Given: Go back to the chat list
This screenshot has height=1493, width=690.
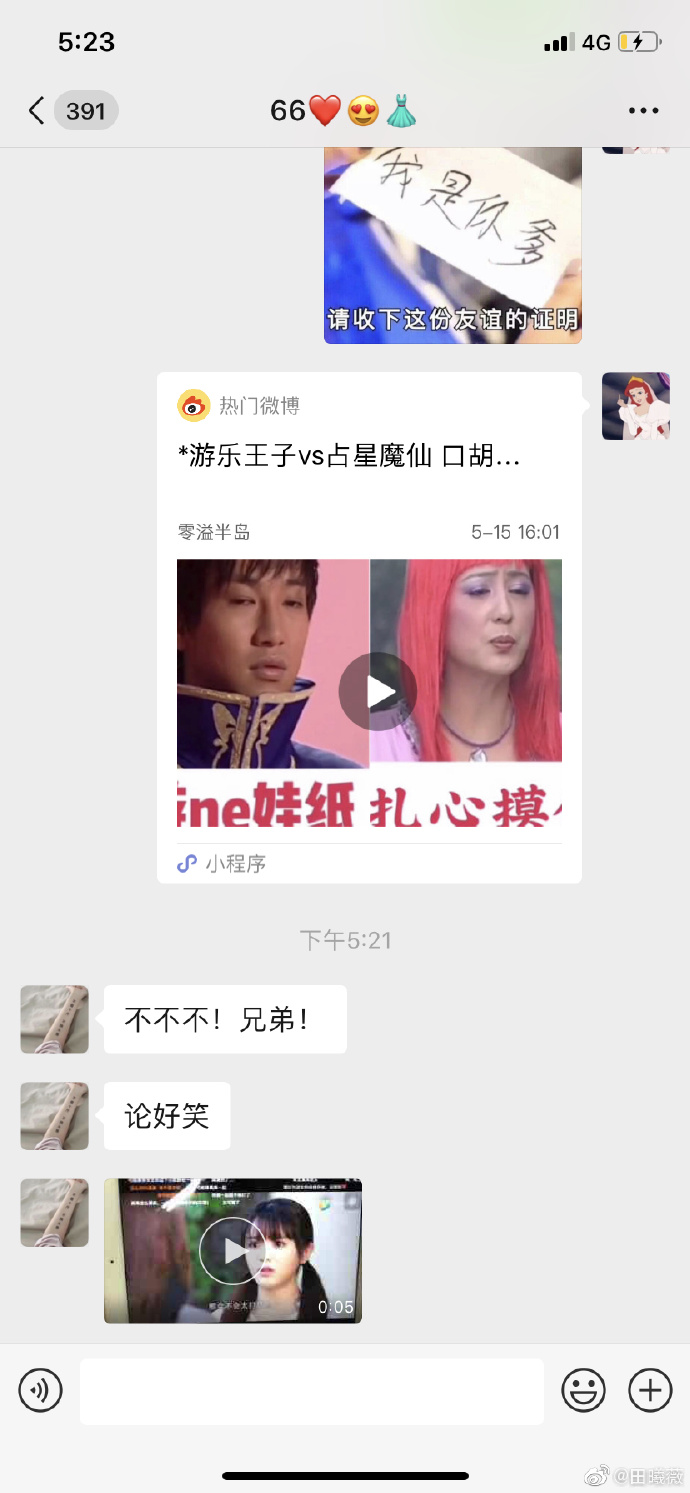Looking at the screenshot, I should click(x=38, y=110).
